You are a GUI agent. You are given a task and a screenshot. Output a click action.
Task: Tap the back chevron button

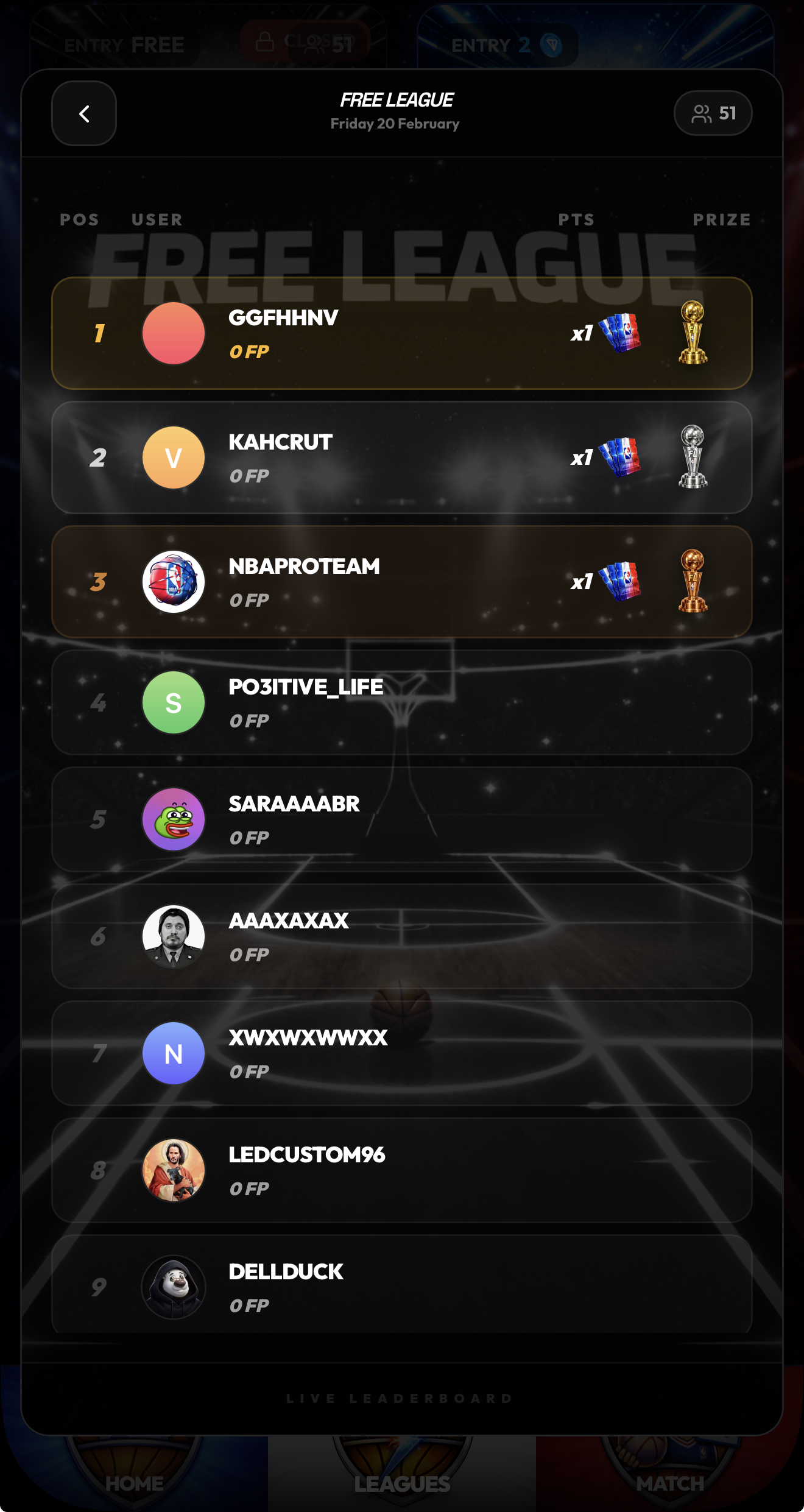[x=83, y=113]
